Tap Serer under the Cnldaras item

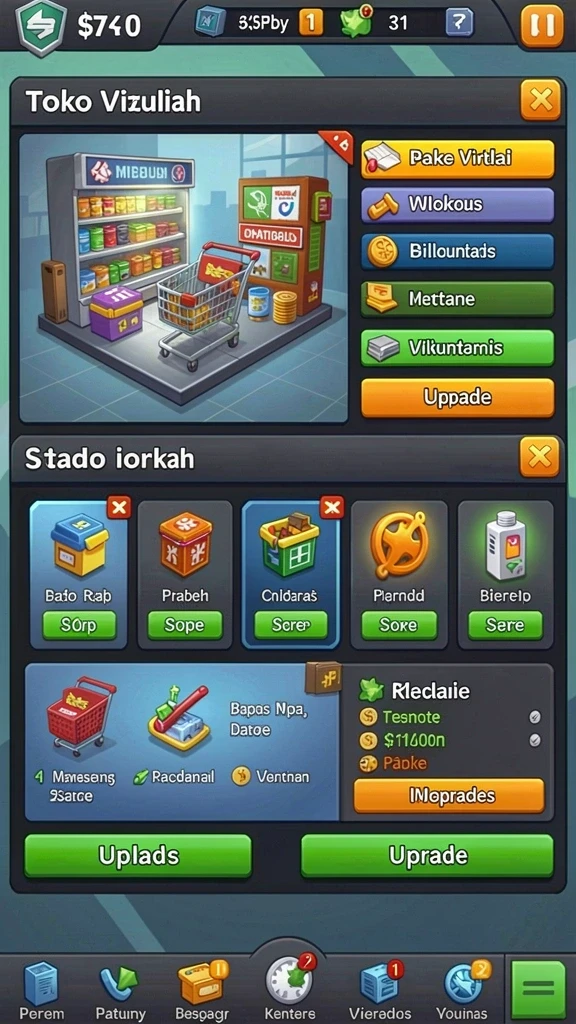click(291, 625)
